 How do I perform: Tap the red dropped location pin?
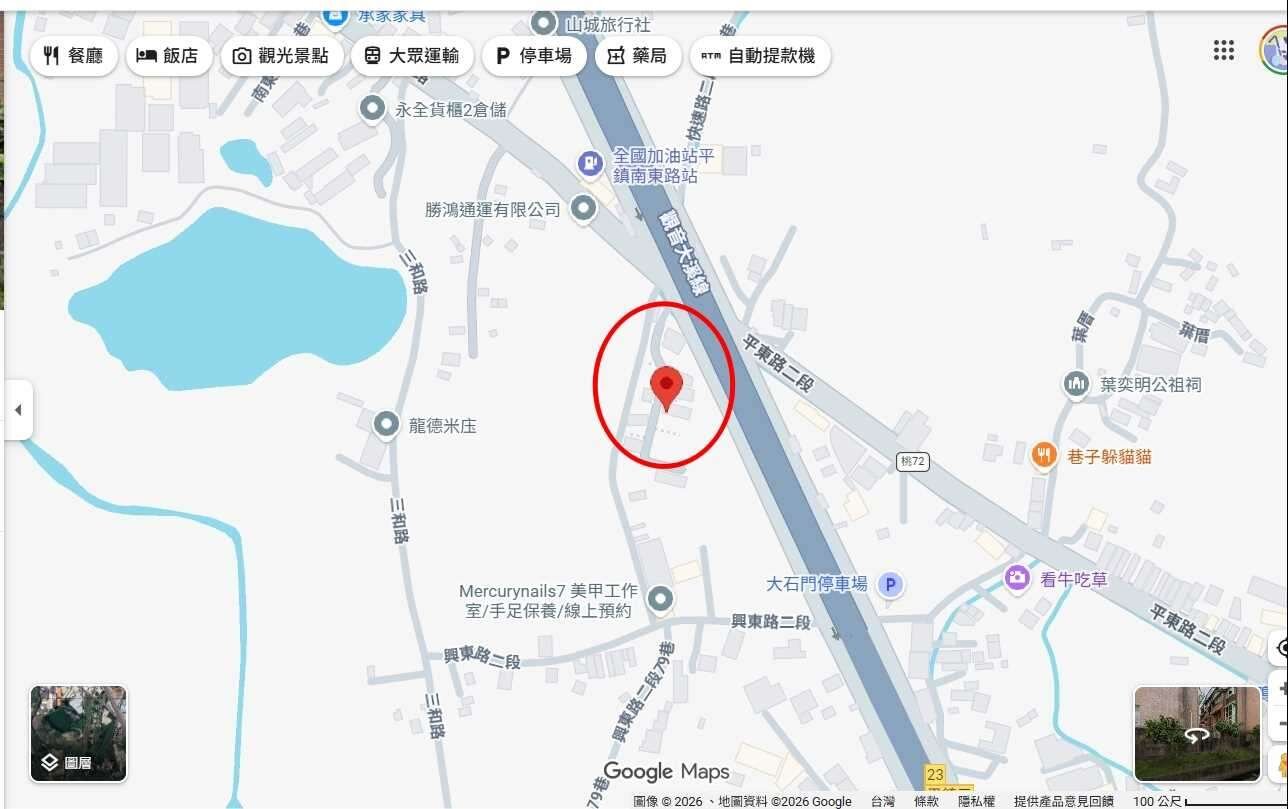[x=666, y=386]
